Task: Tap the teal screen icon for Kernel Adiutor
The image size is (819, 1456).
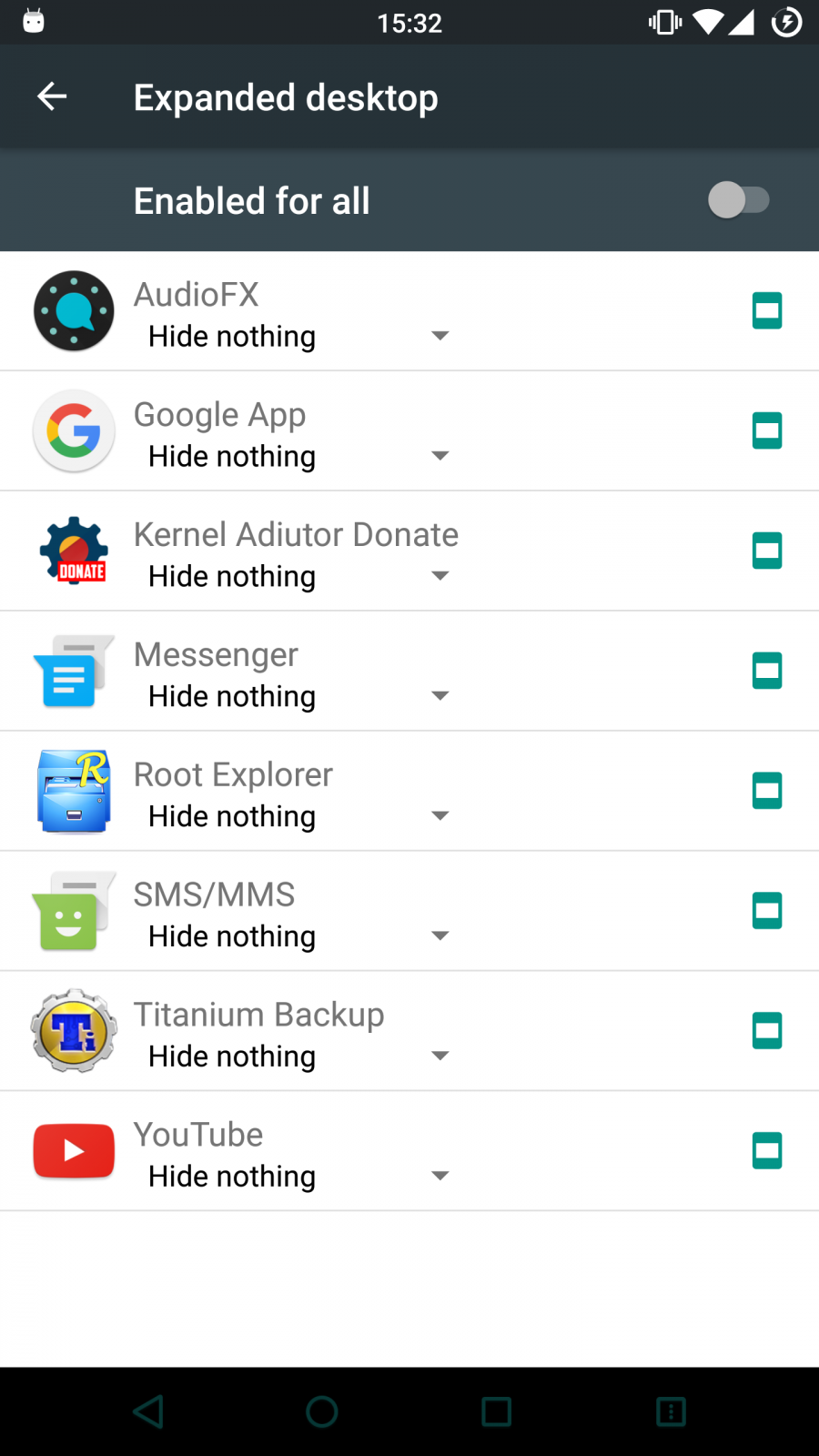Action: click(767, 551)
